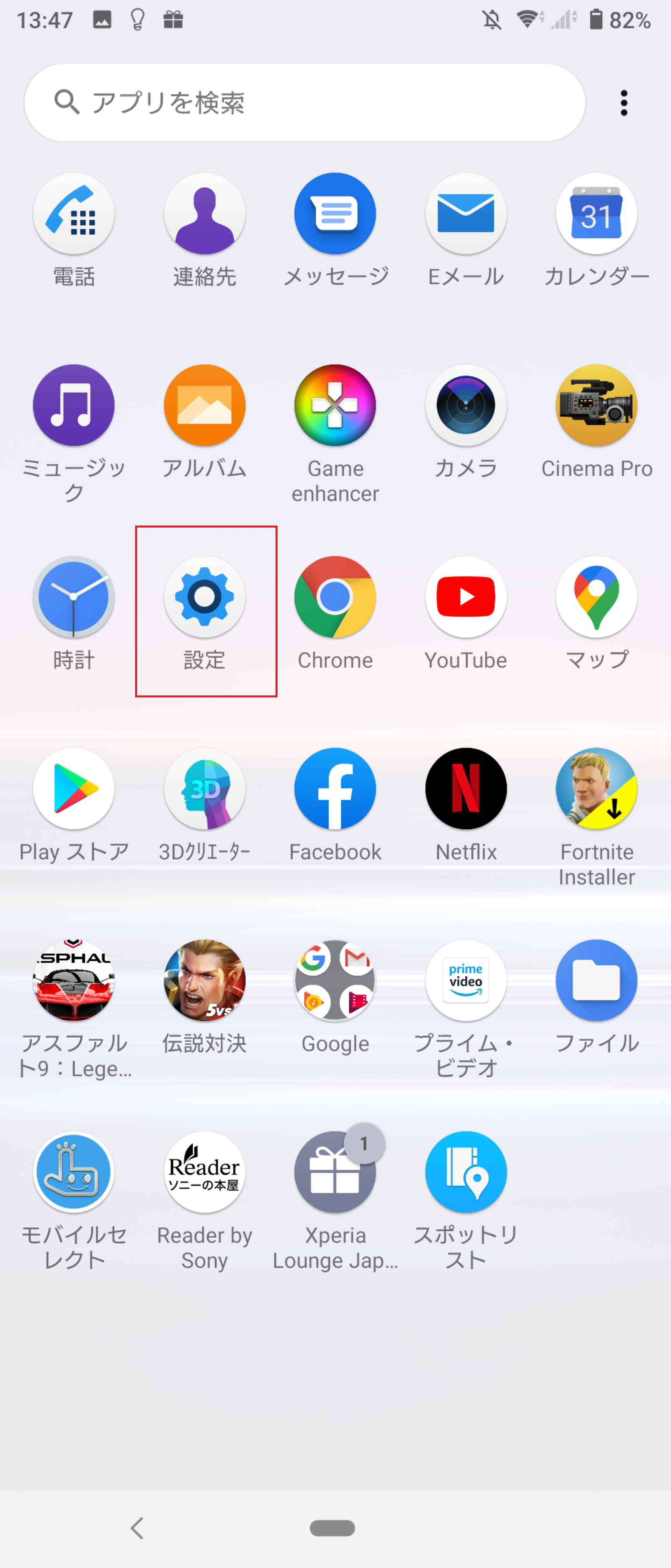Open the 3Dクリエーター app
The image size is (671, 1568).
[204, 789]
